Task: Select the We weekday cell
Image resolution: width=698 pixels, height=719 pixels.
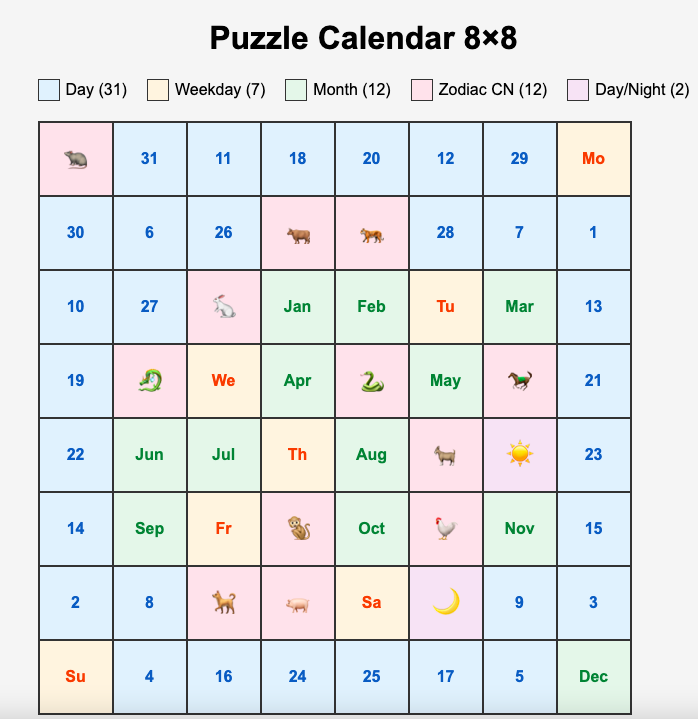Action: 223,380
